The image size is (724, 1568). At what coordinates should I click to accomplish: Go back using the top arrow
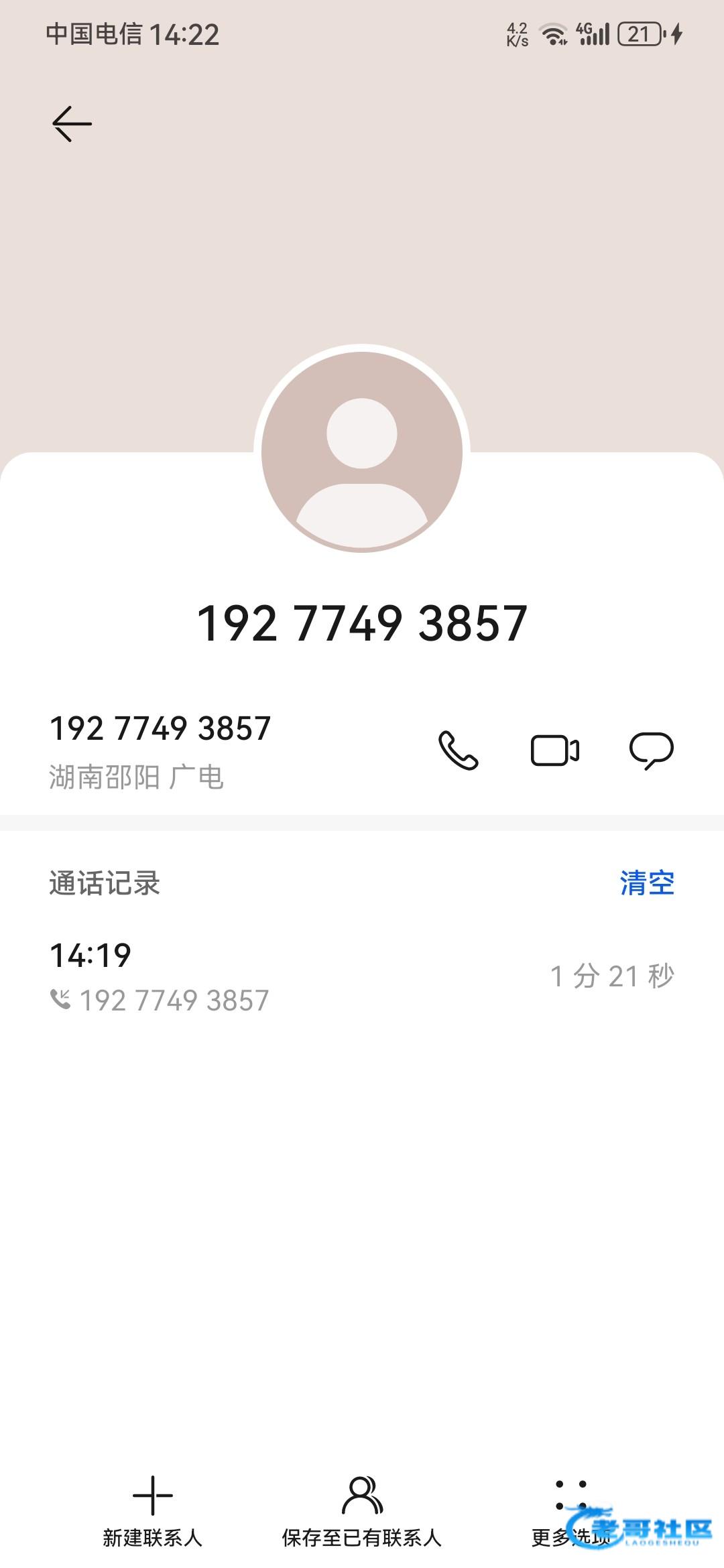click(72, 124)
